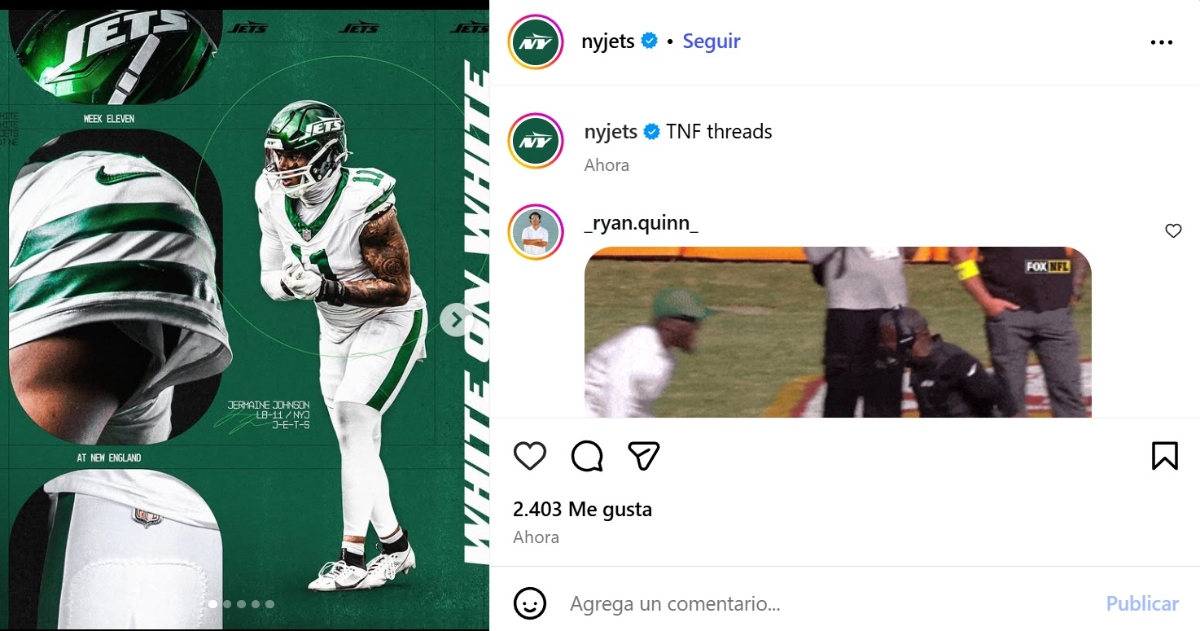Open the GIF in _ryan.quinn_'s comment
Viewport: 1200px width, 631px height.
click(837, 332)
